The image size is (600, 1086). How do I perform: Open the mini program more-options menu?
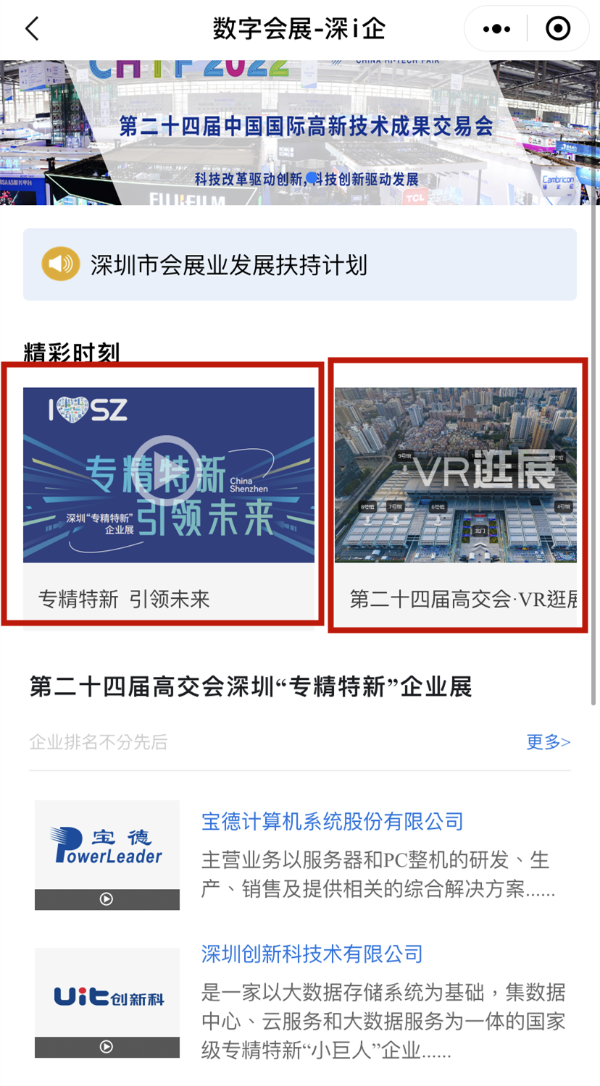point(496,29)
